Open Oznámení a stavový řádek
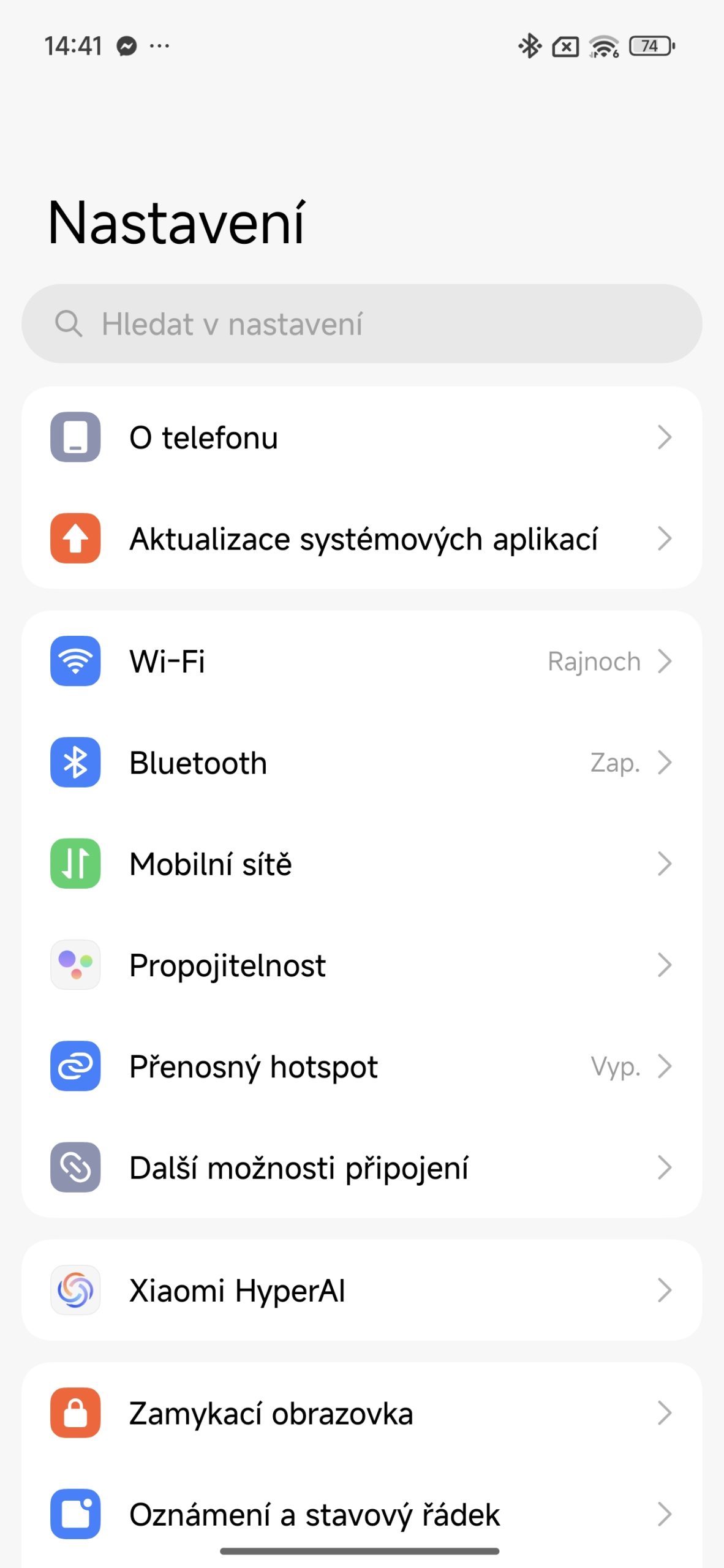The width and height of the screenshot is (724, 1568). pos(361,1514)
